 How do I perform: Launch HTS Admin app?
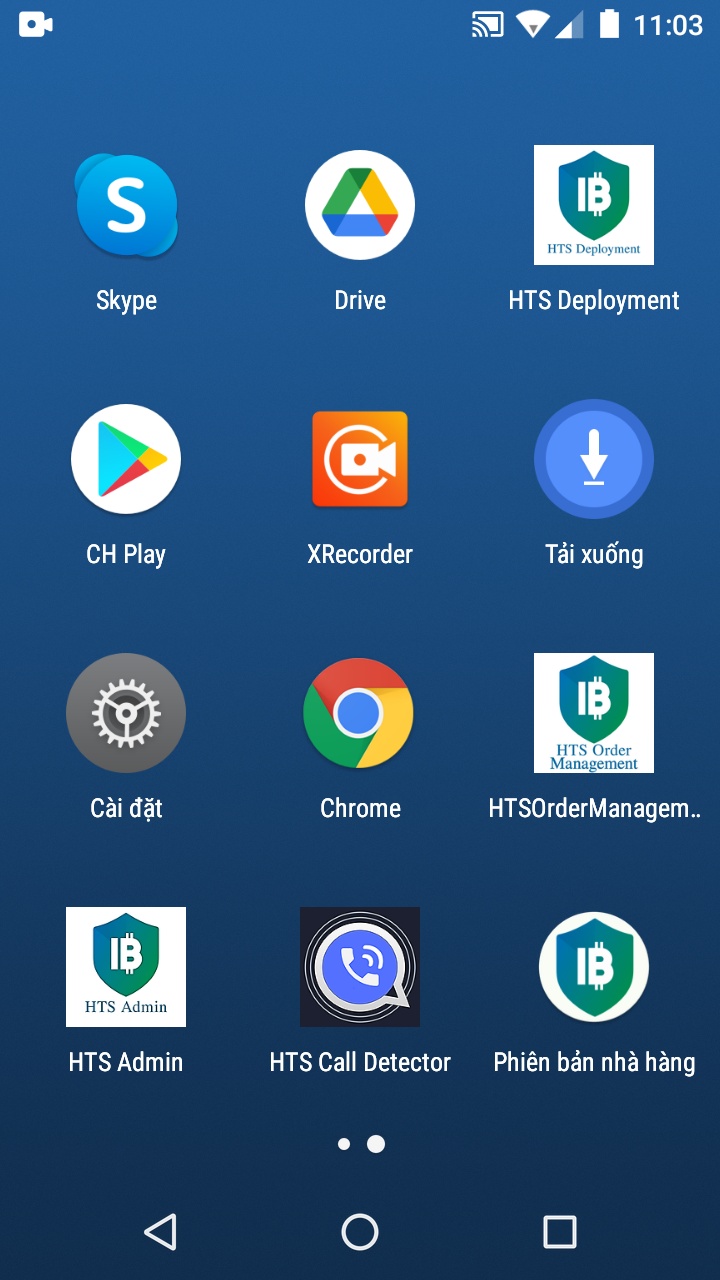pyautogui.click(x=126, y=967)
